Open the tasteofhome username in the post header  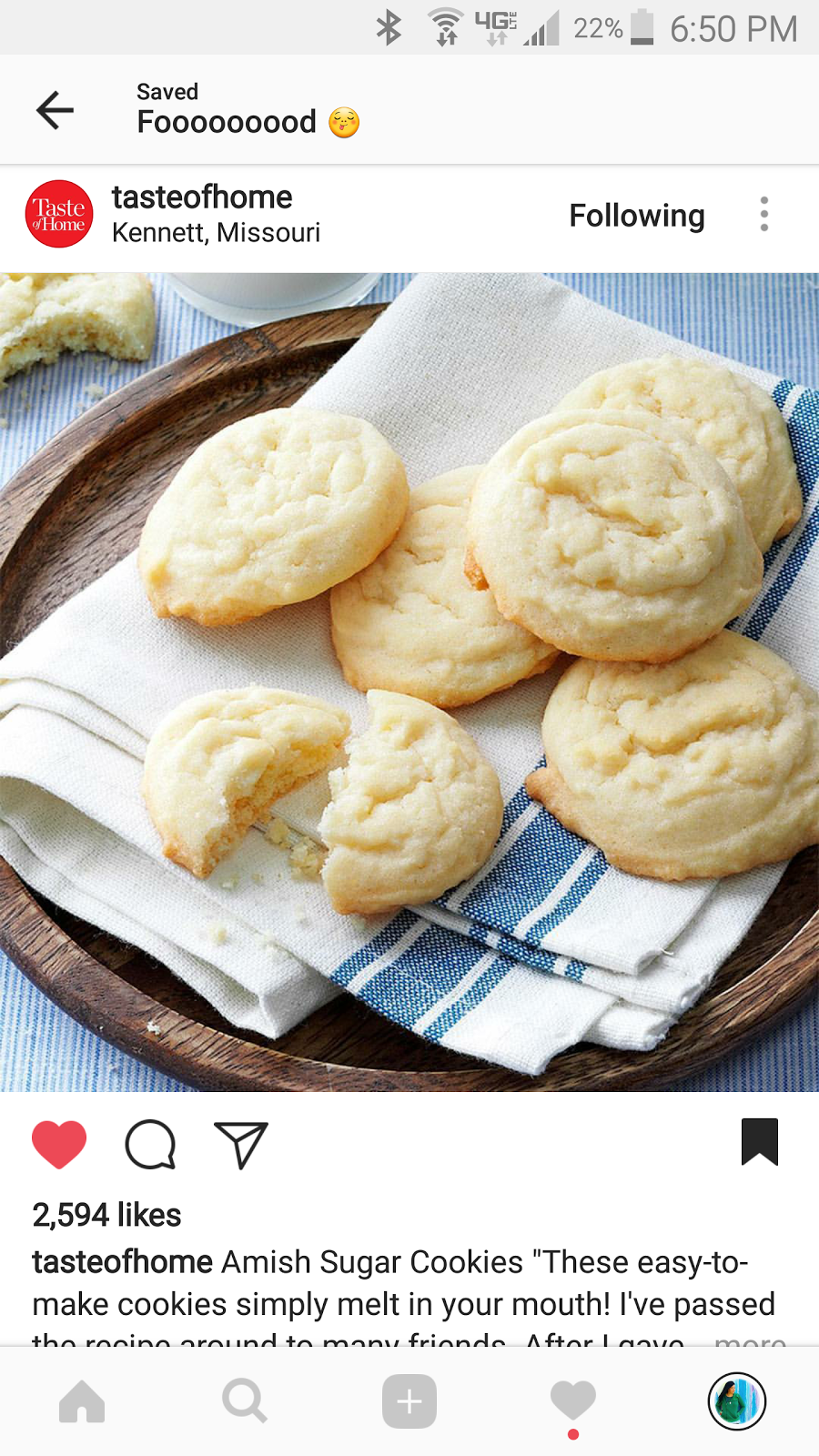202,197
